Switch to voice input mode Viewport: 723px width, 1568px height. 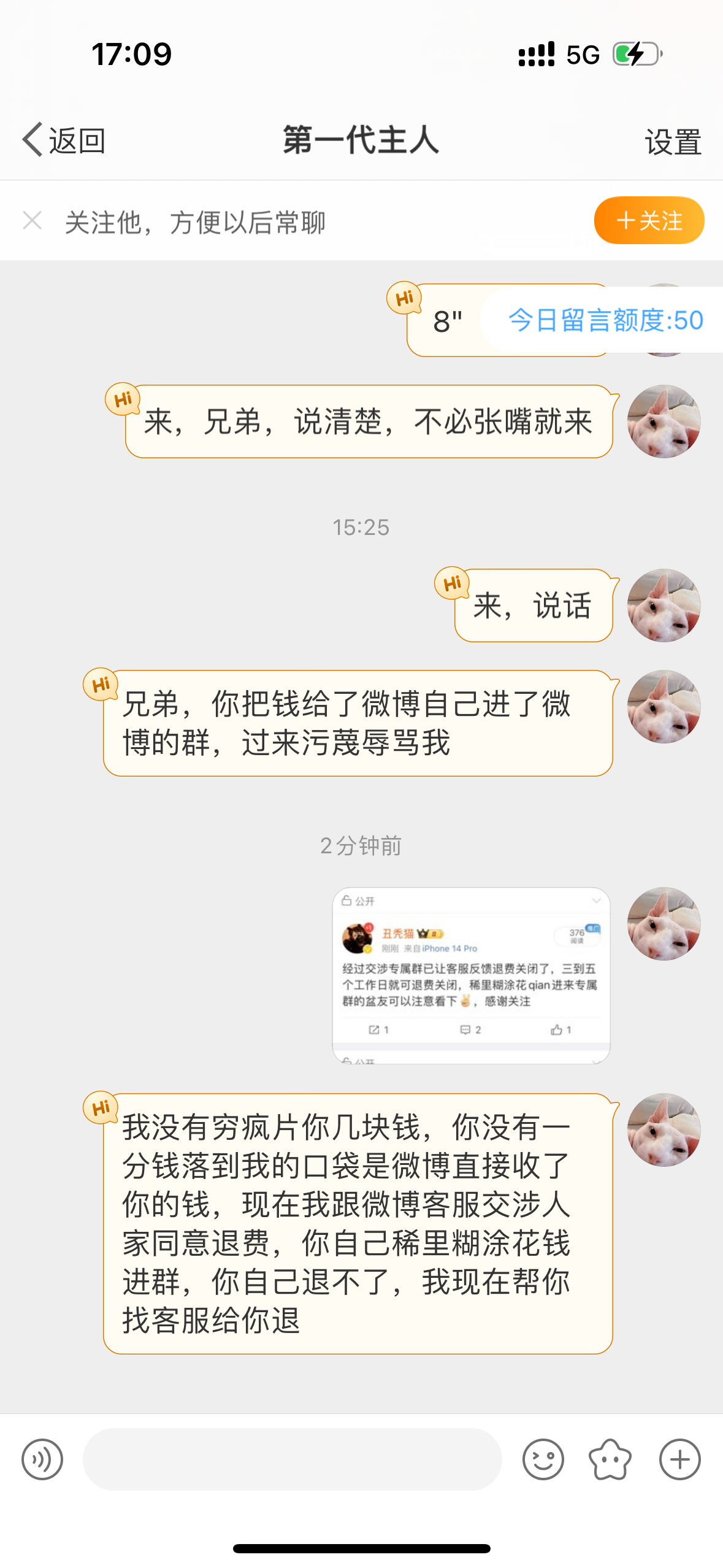coord(42,1459)
